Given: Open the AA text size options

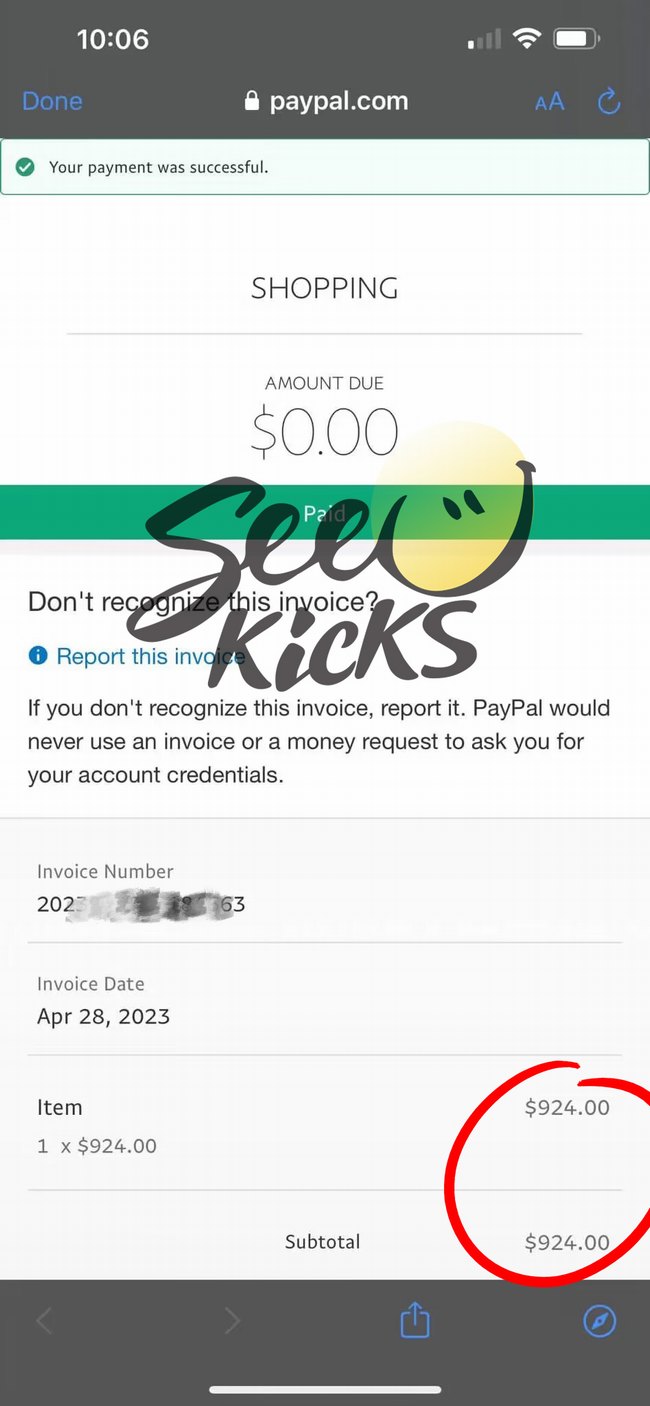Looking at the screenshot, I should (549, 101).
